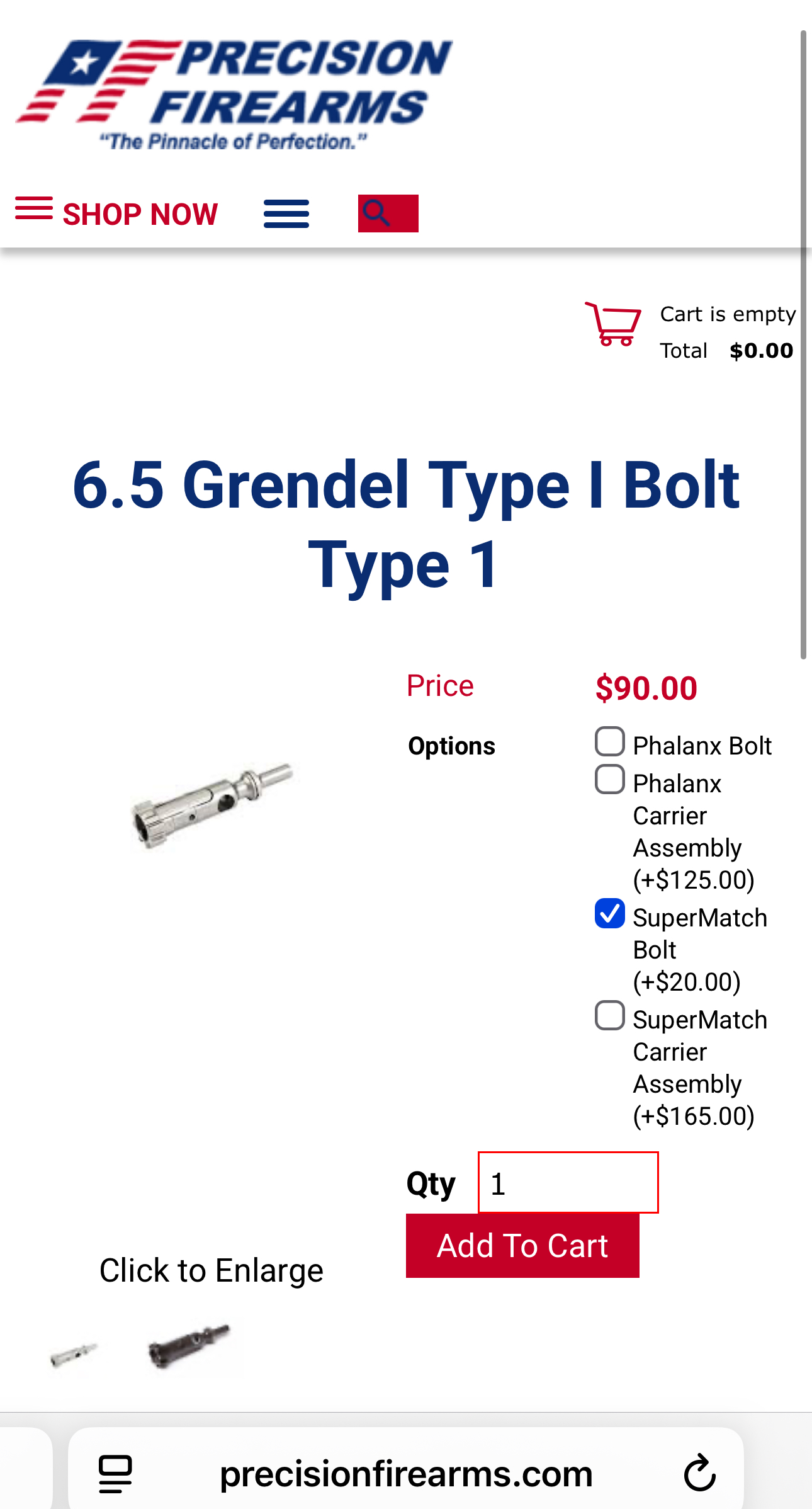Open browser page settings menu icon

[x=116, y=1474]
